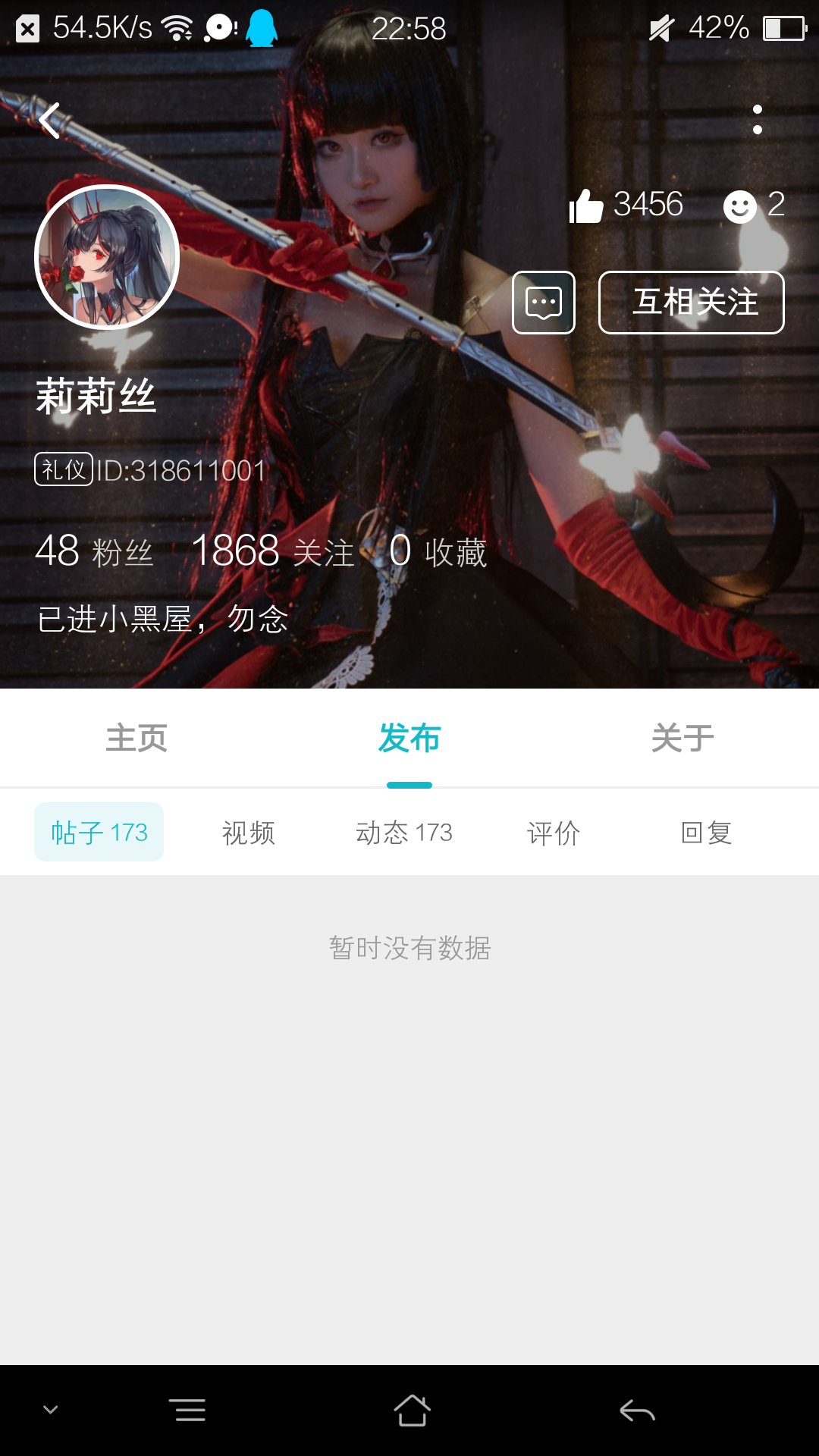The height and width of the screenshot is (1456, 819).
Task: Tap the QQ penguin icon in the status bar
Action: tap(262, 29)
